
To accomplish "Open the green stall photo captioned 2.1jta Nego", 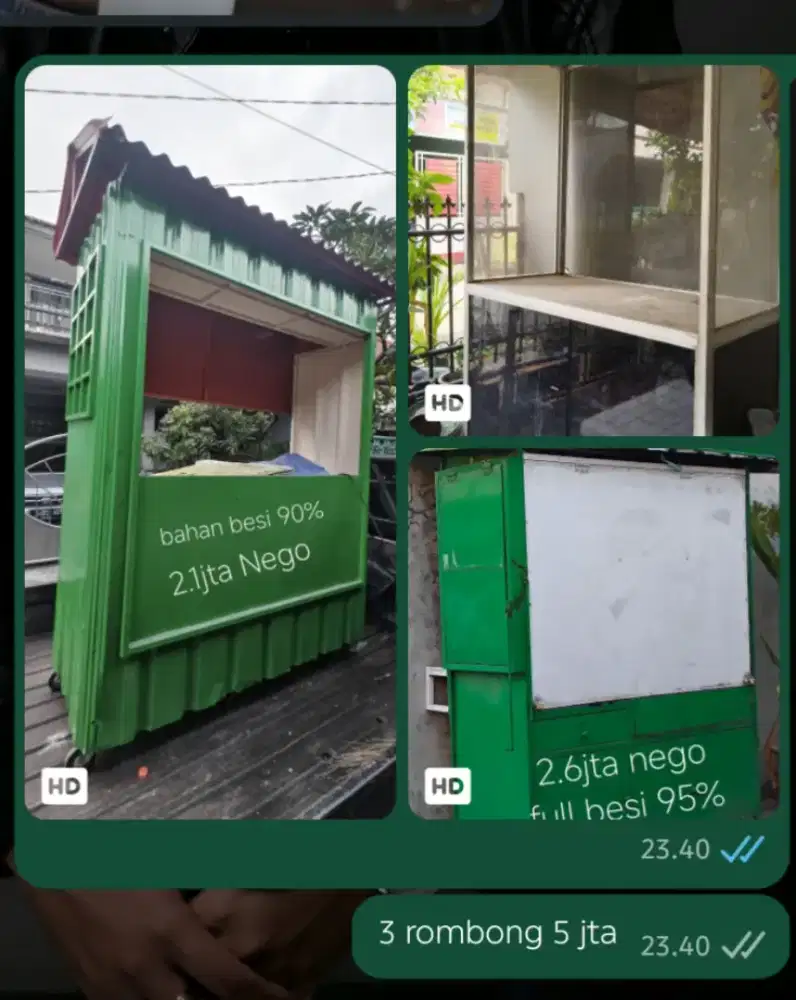I will (210, 440).
